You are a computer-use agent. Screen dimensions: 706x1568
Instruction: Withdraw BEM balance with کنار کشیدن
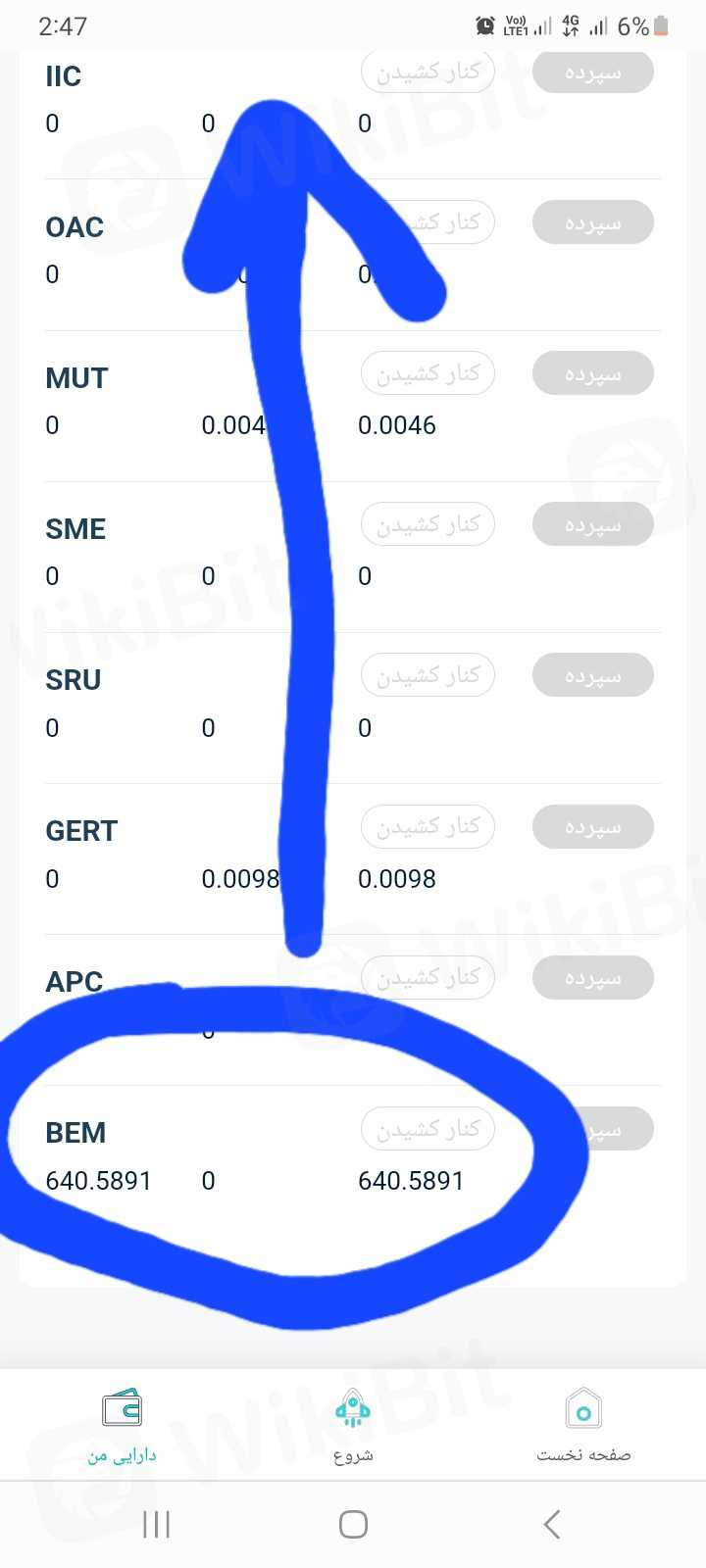[x=428, y=1129]
